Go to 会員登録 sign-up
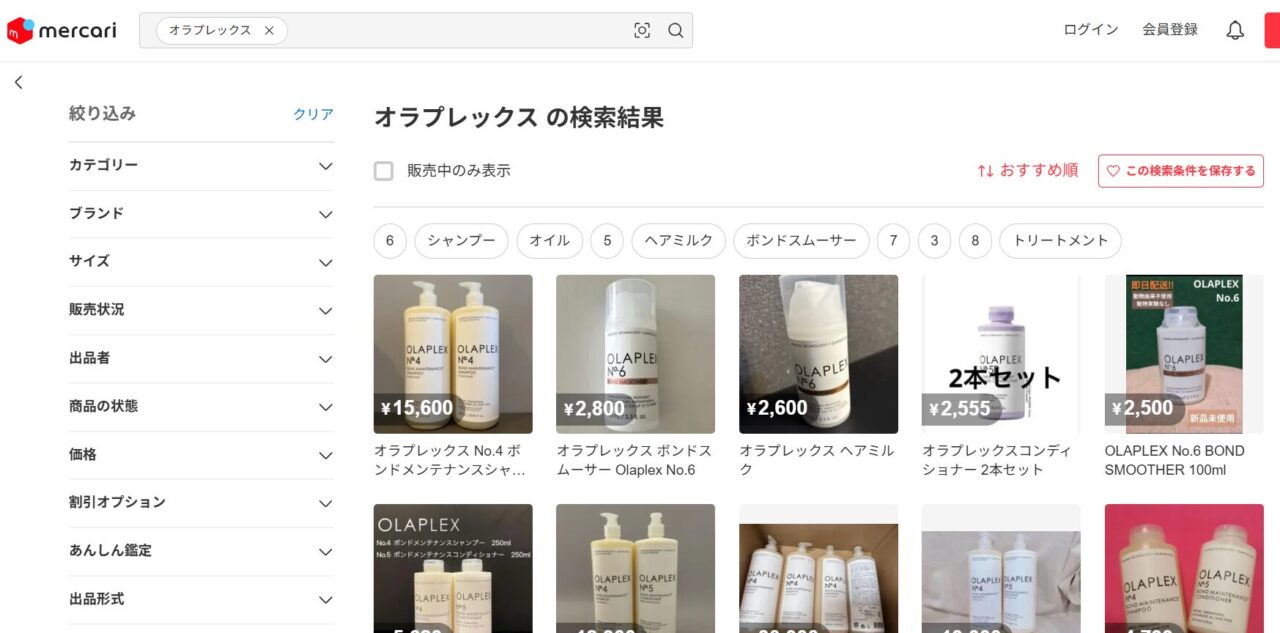1280x633 pixels. 1169,30
